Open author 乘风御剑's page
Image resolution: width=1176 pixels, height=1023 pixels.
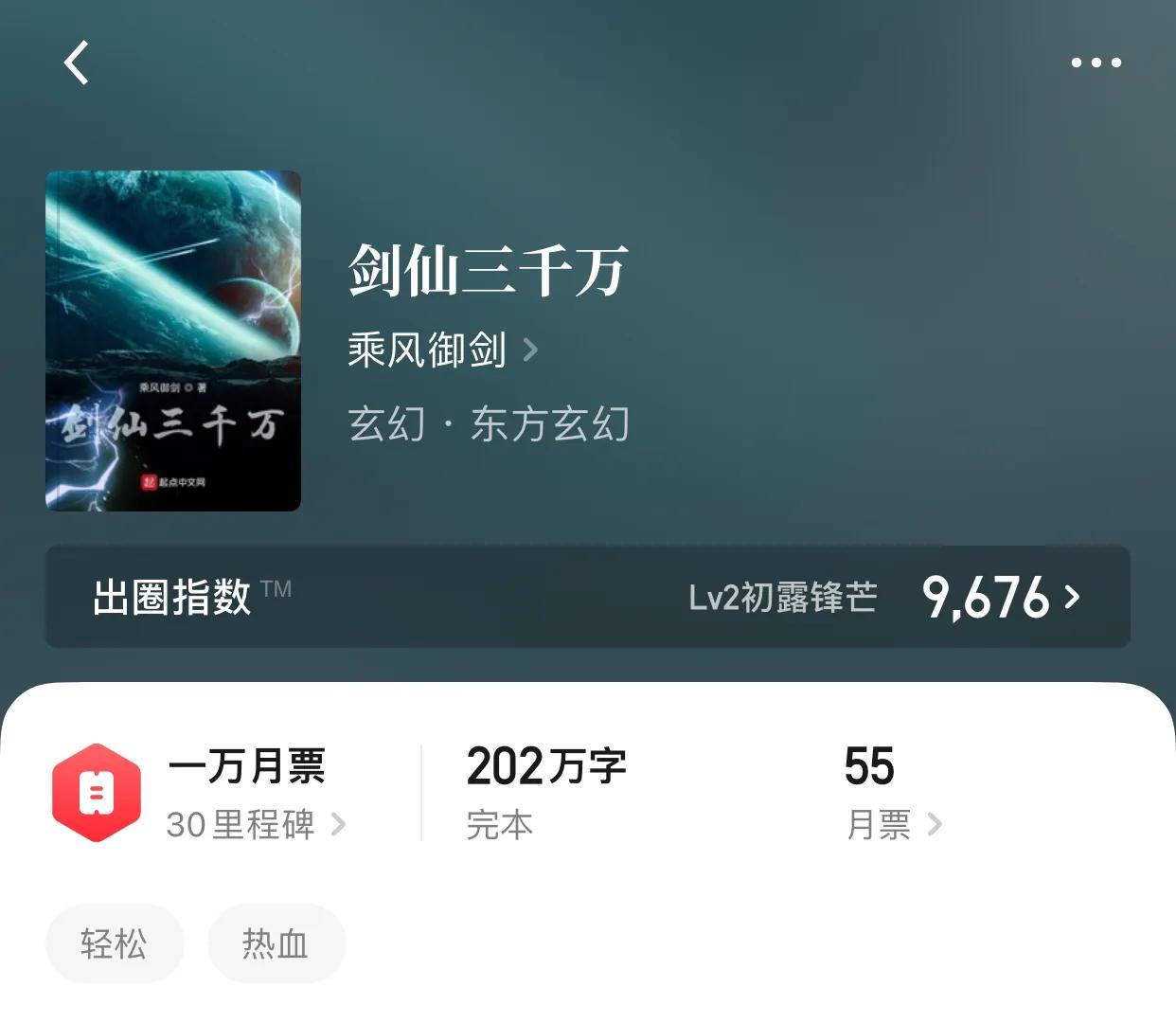tap(442, 350)
